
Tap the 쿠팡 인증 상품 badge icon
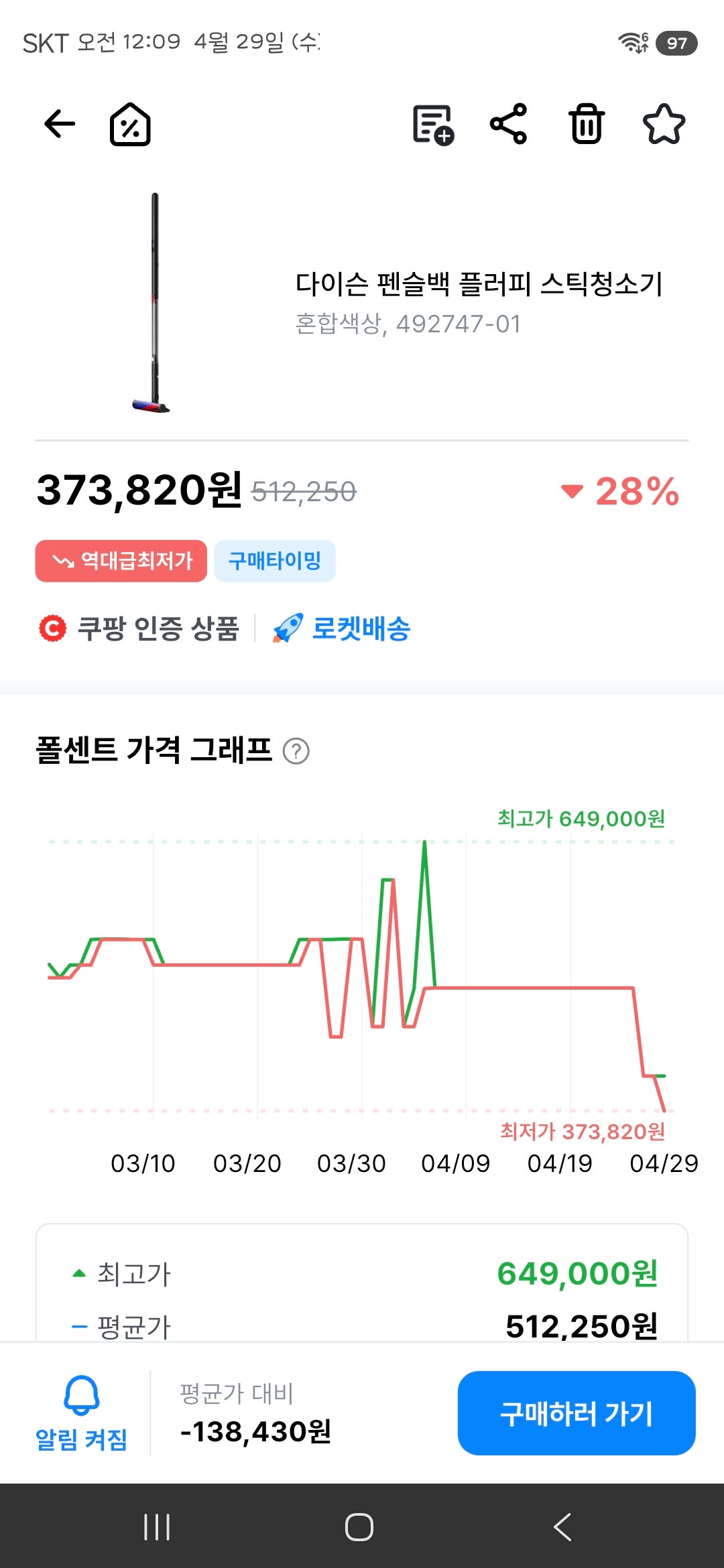click(x=54, y=629)
